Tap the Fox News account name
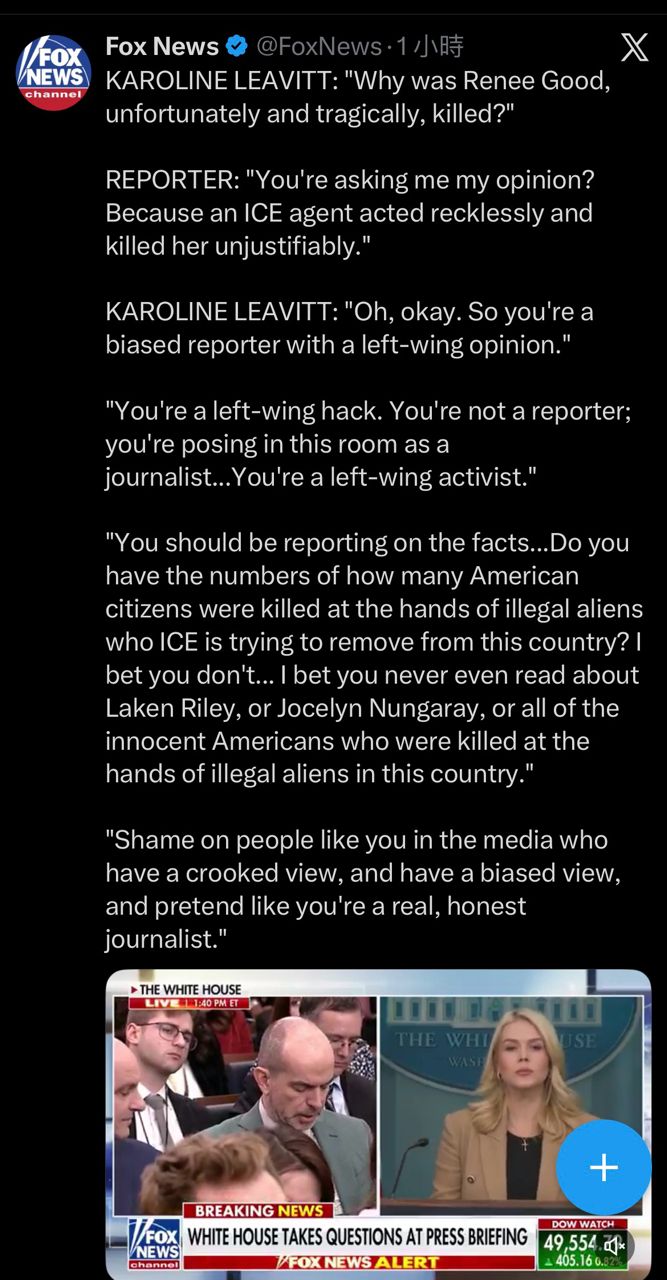The image size is (667, 1280). 162,46
